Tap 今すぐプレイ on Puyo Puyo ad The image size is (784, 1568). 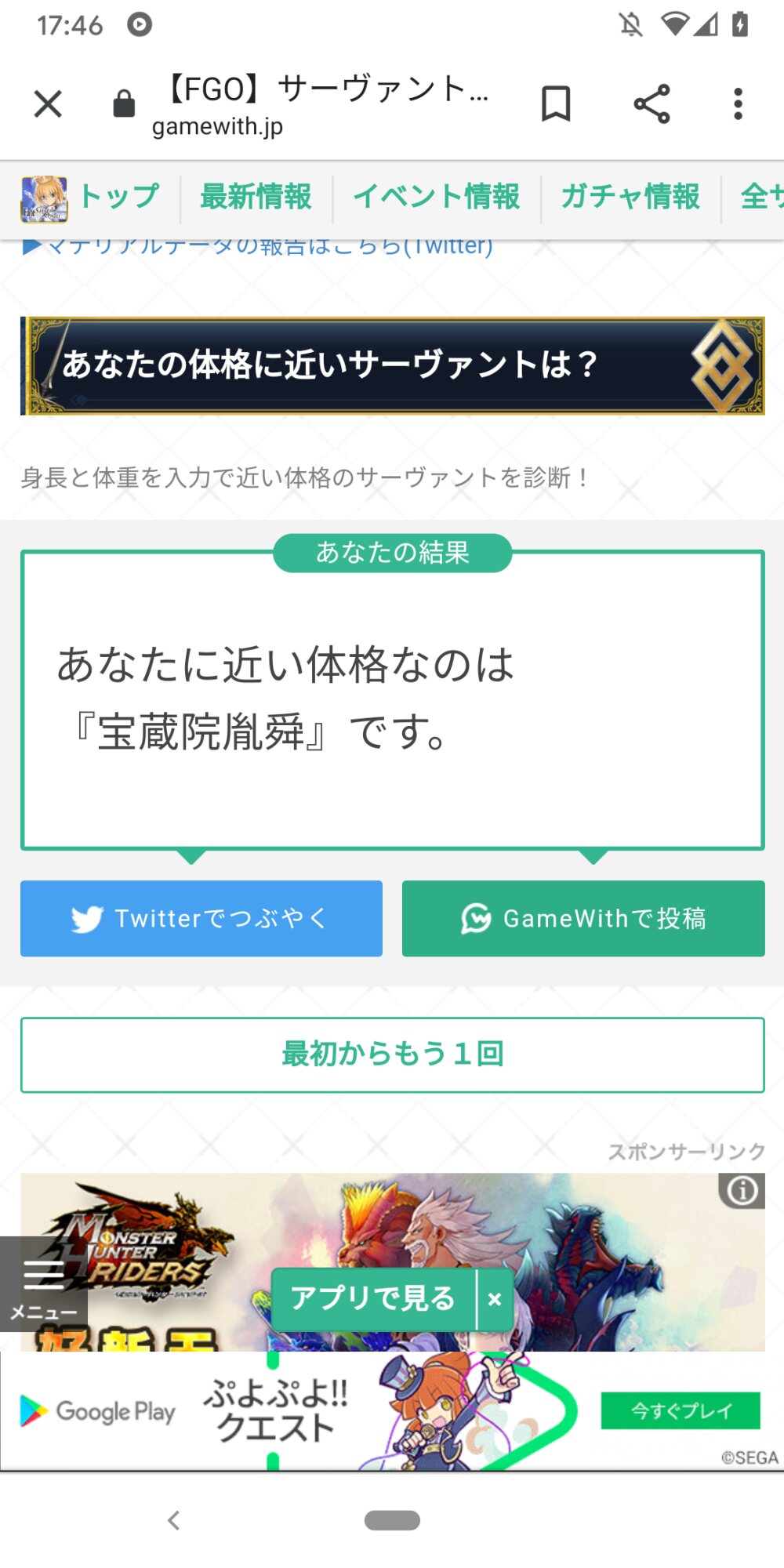[x=680, y=1411]
